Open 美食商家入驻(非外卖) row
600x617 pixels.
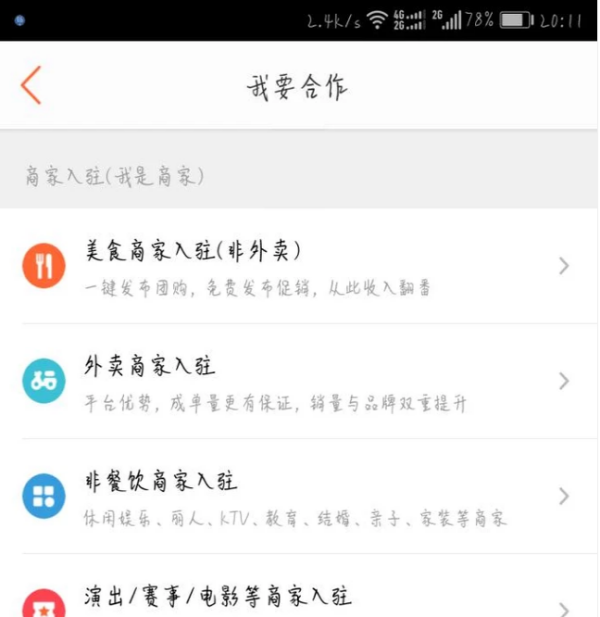[300, 266]
